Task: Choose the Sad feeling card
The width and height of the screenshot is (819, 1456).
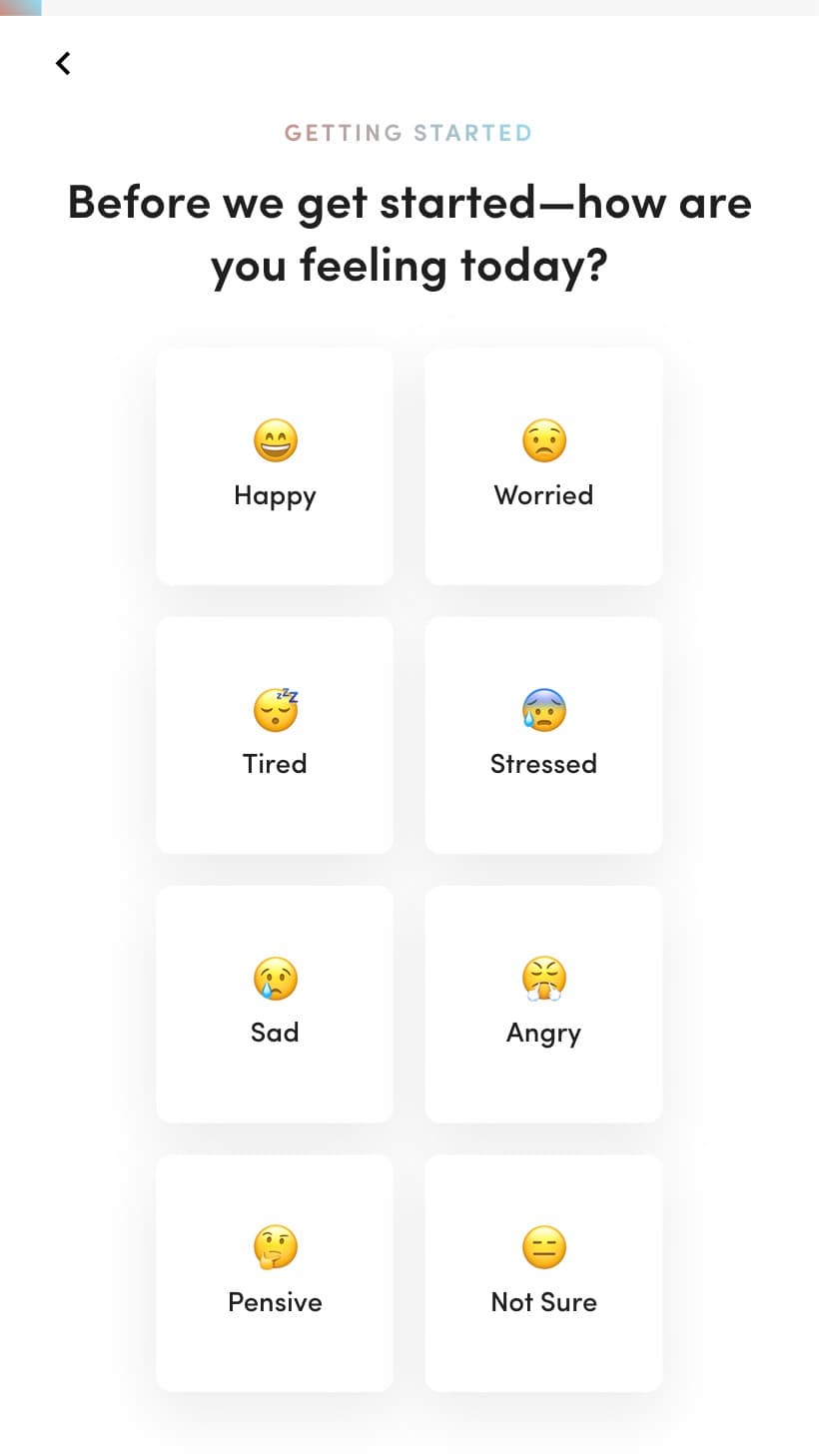Action: click(275, 1004)
